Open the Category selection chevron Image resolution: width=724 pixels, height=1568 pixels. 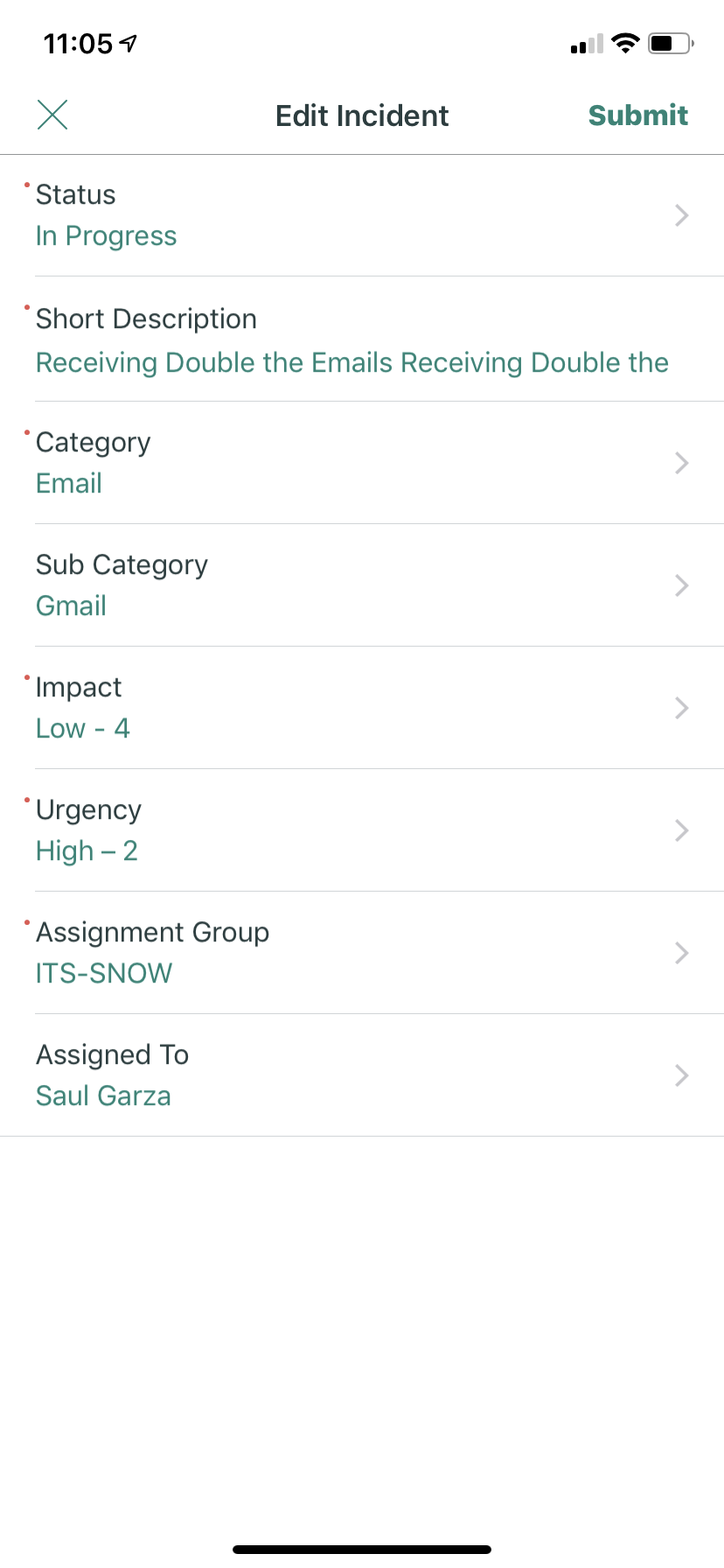[681, 463]
